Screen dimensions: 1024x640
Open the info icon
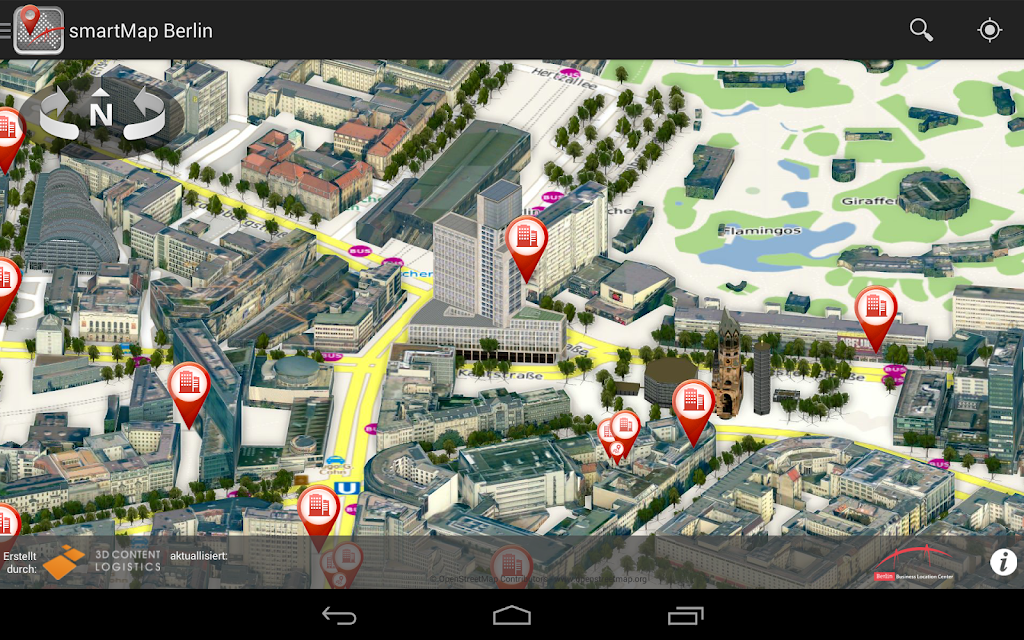point(1003,562)
